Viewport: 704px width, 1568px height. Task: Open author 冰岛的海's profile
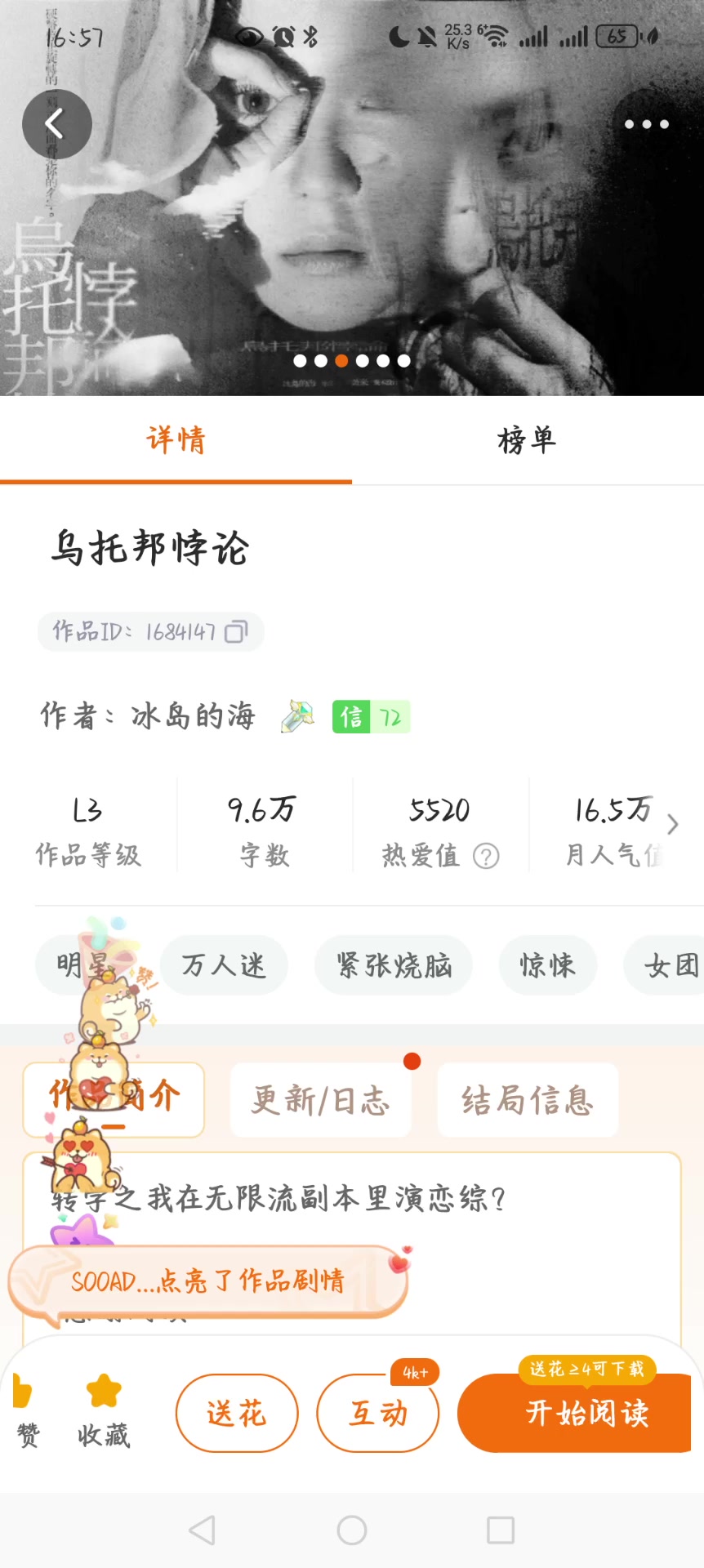click(x=193, y=716)
